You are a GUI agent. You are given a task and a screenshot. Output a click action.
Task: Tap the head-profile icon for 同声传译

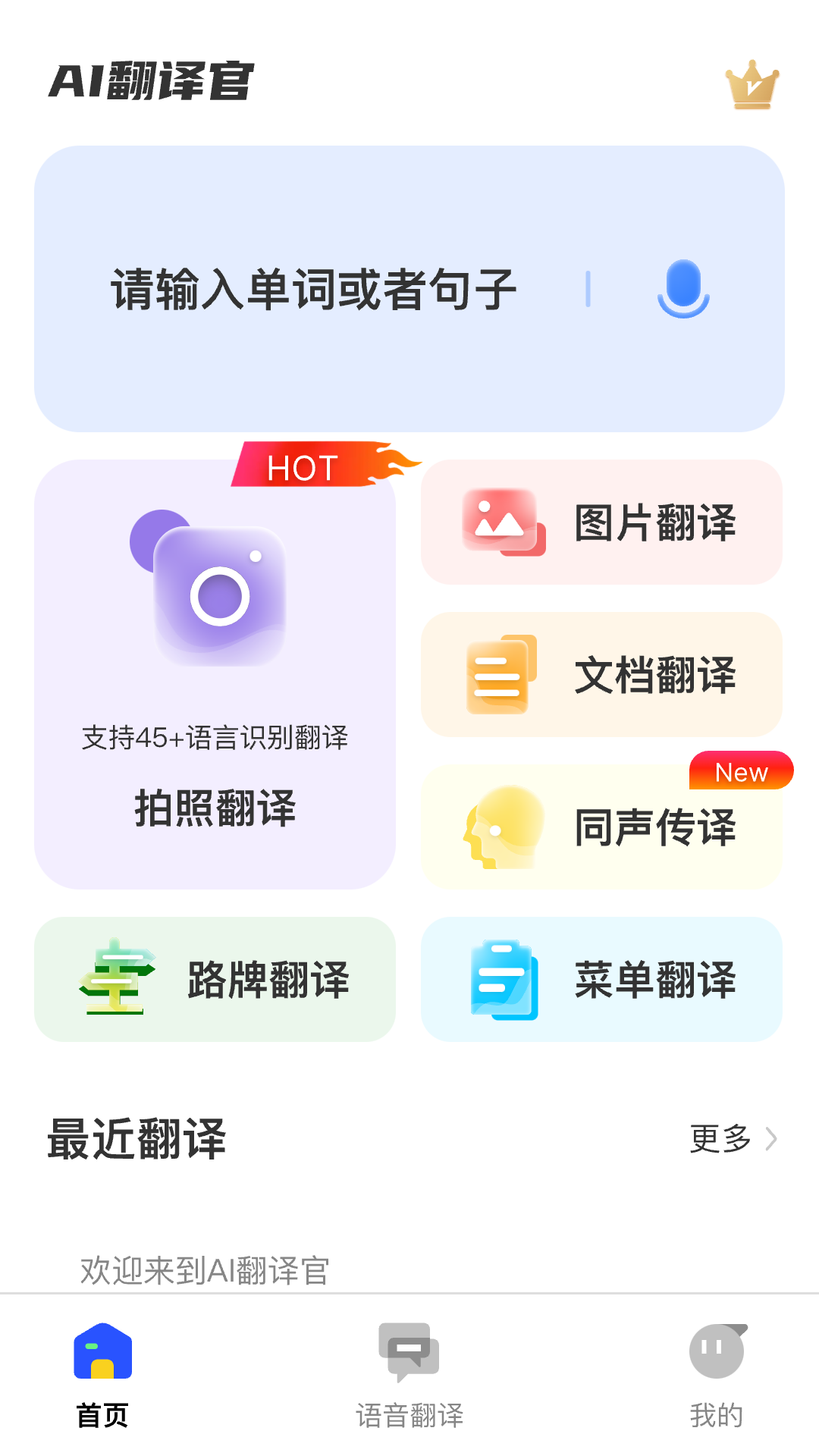pos(500,827)
